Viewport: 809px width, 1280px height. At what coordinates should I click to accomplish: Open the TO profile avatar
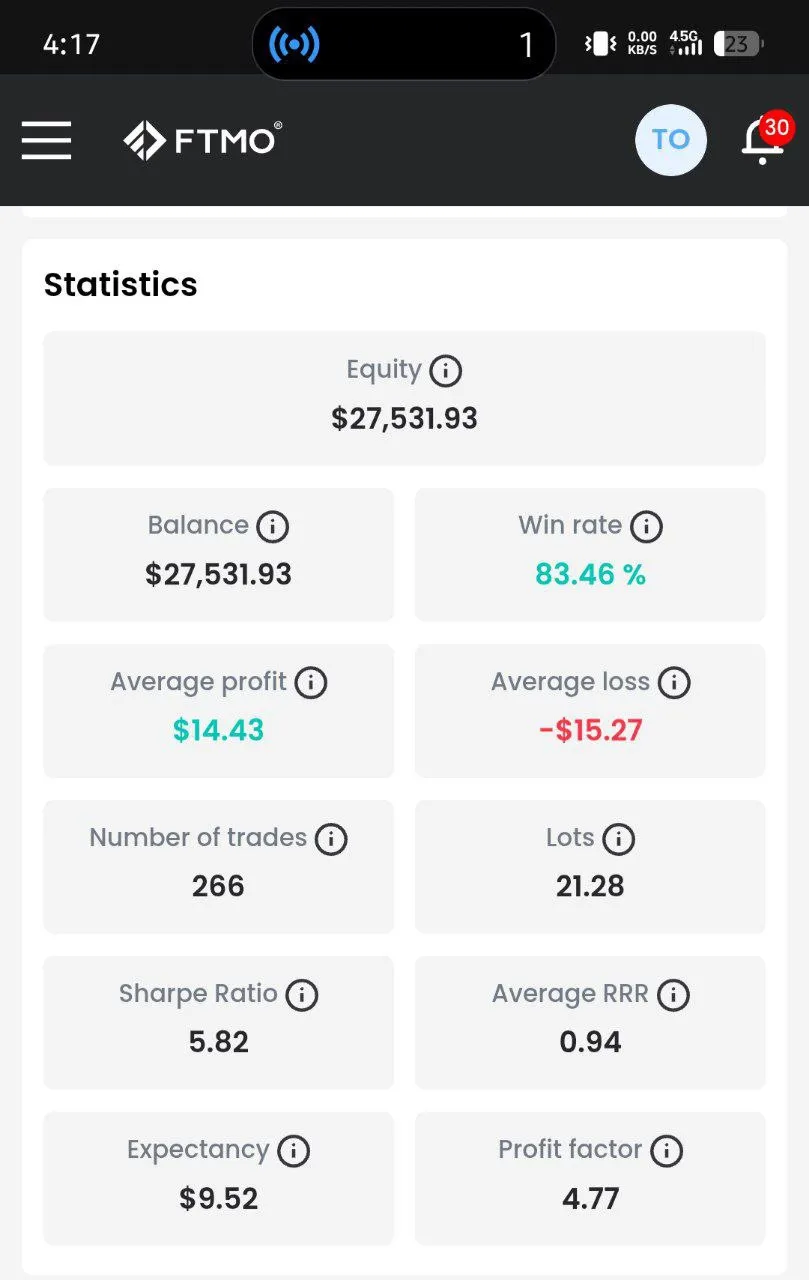[x=671, y=140]
